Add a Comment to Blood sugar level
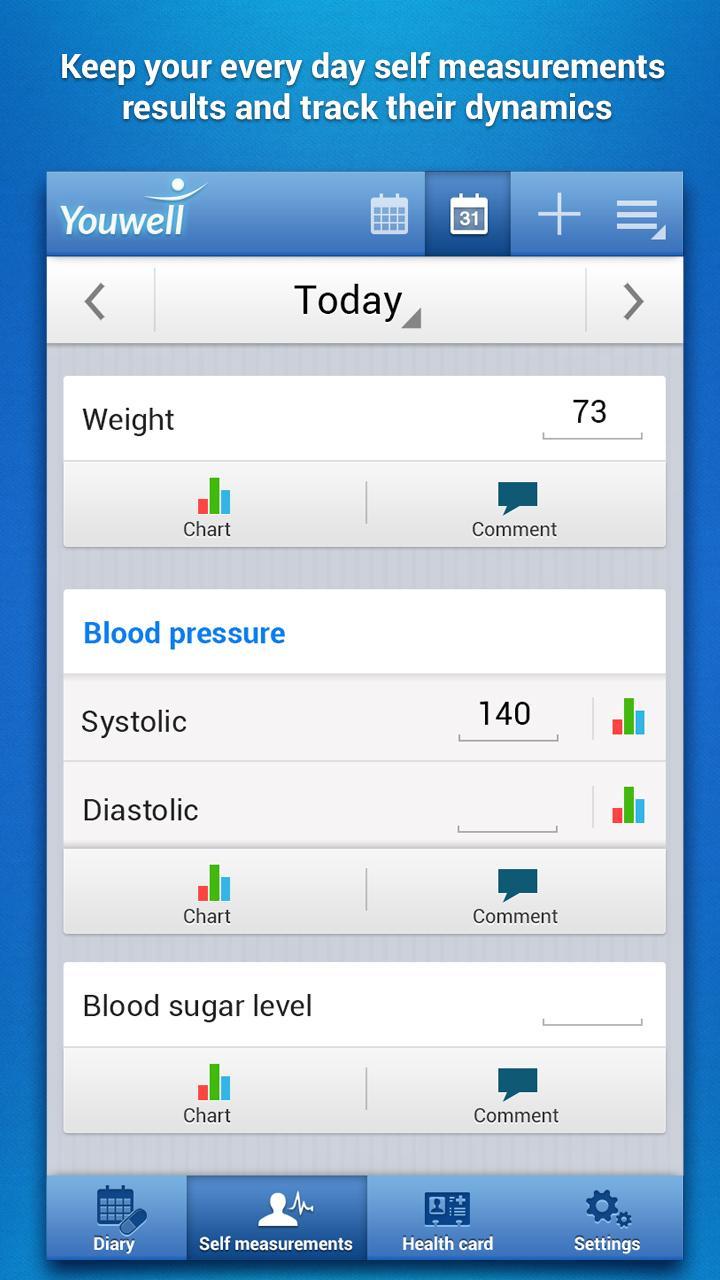720x1280 pixels. point(515,1091)
